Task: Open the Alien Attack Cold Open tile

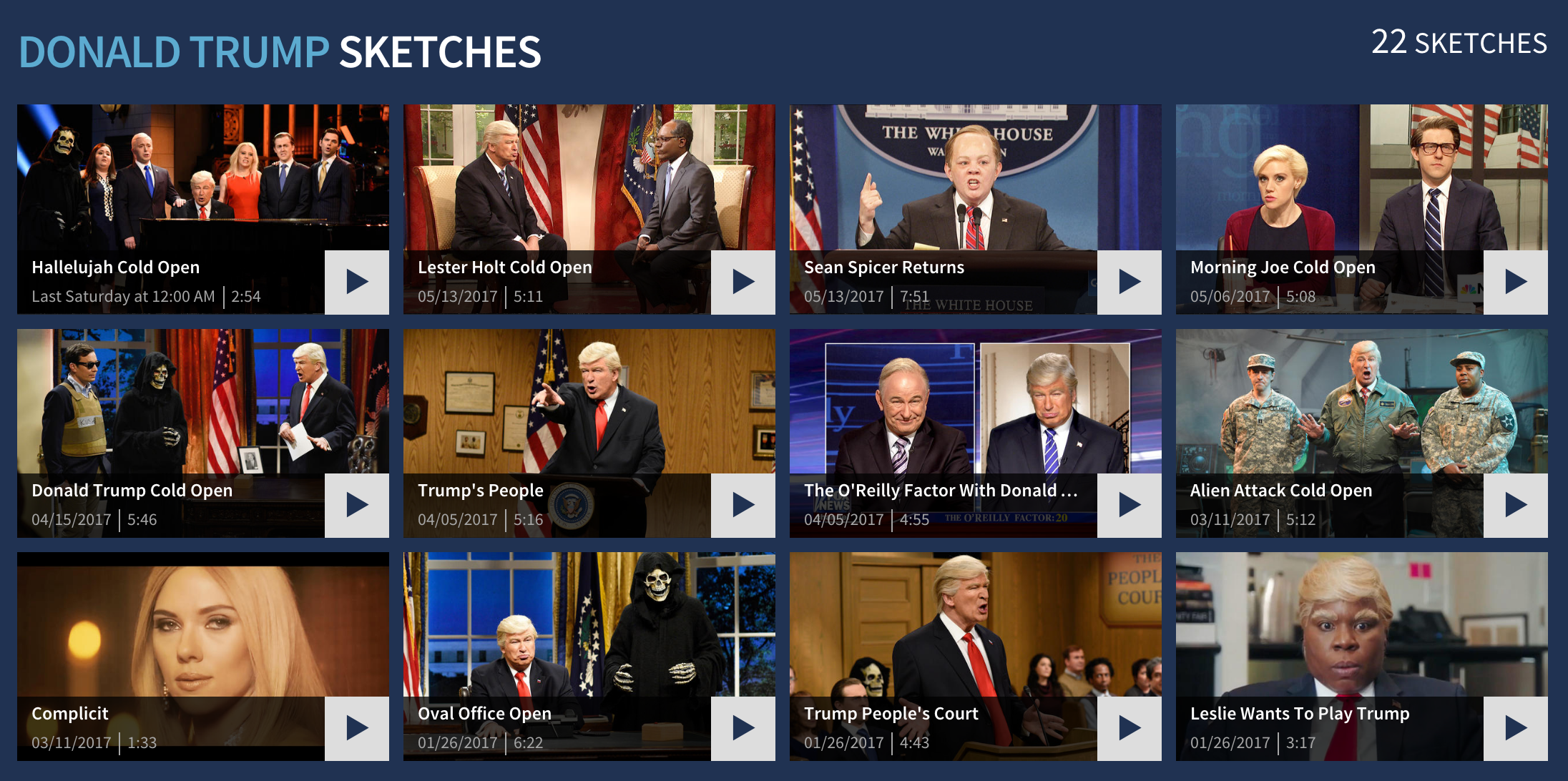Action: [x=1361, y=429]
